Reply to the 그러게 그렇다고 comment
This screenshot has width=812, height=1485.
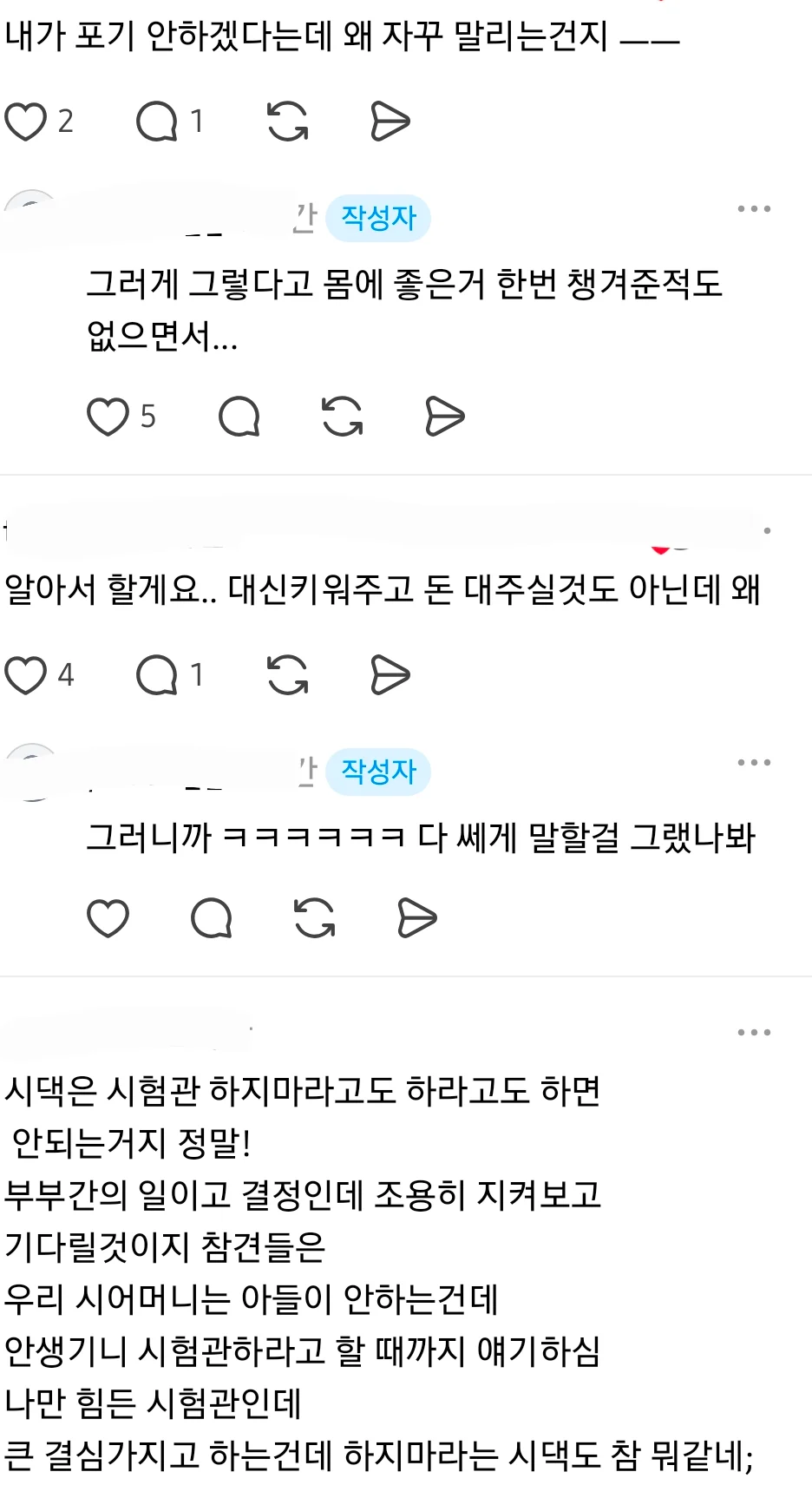(x=239, y=417)
